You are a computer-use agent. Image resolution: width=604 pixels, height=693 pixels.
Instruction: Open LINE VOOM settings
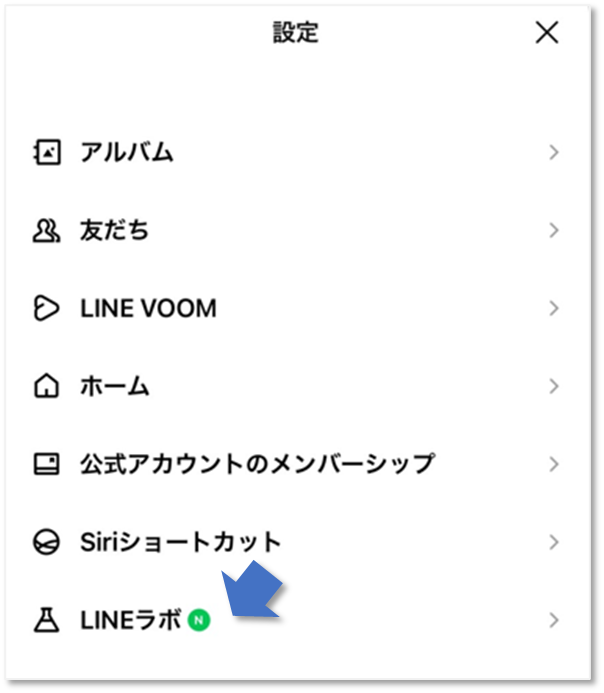148,309
